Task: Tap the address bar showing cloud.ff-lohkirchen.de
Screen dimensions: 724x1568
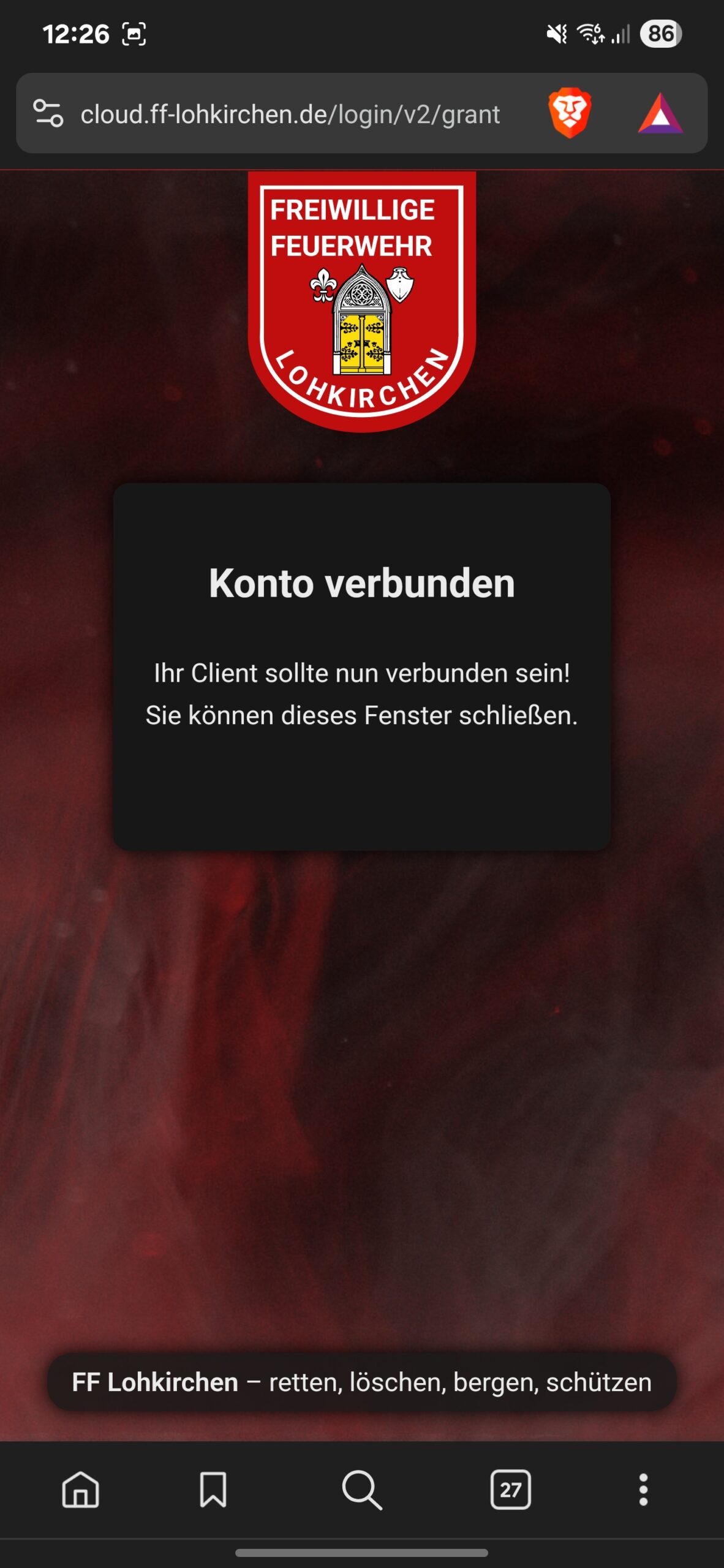Action: [290, 114]
